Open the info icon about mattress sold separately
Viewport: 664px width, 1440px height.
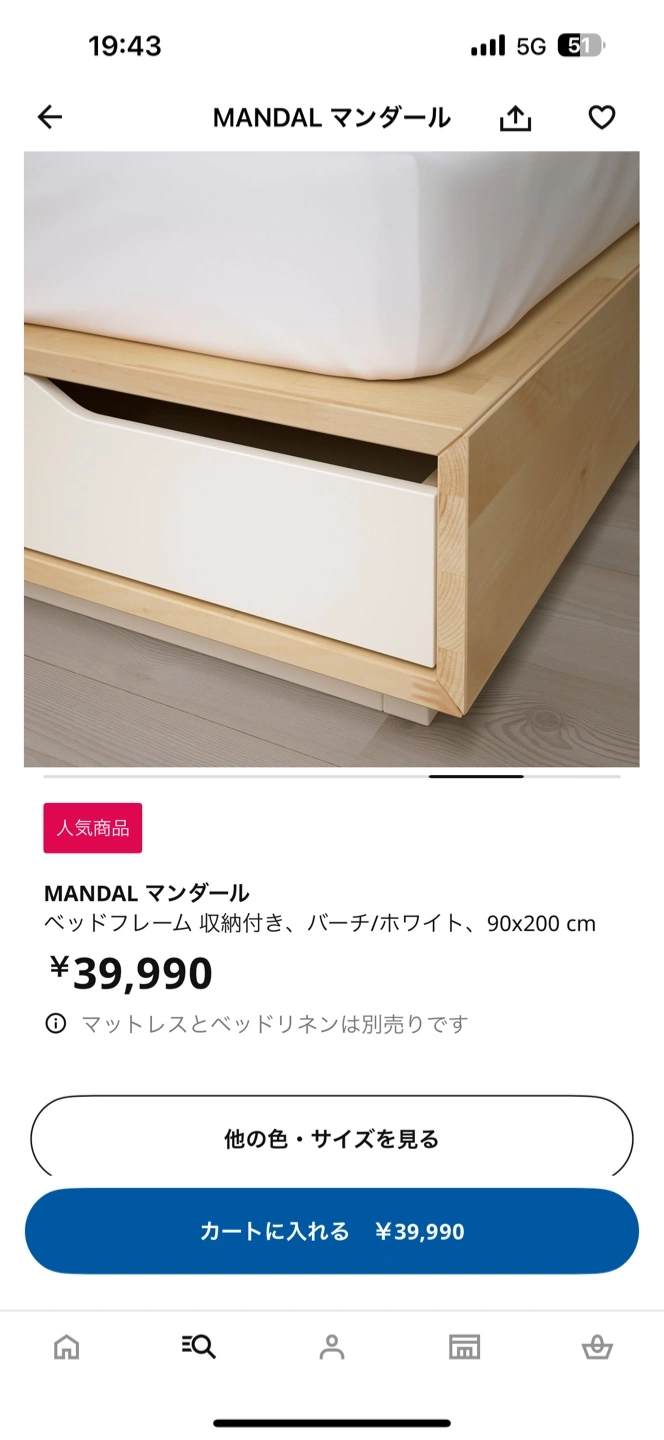click(55, 1023)
